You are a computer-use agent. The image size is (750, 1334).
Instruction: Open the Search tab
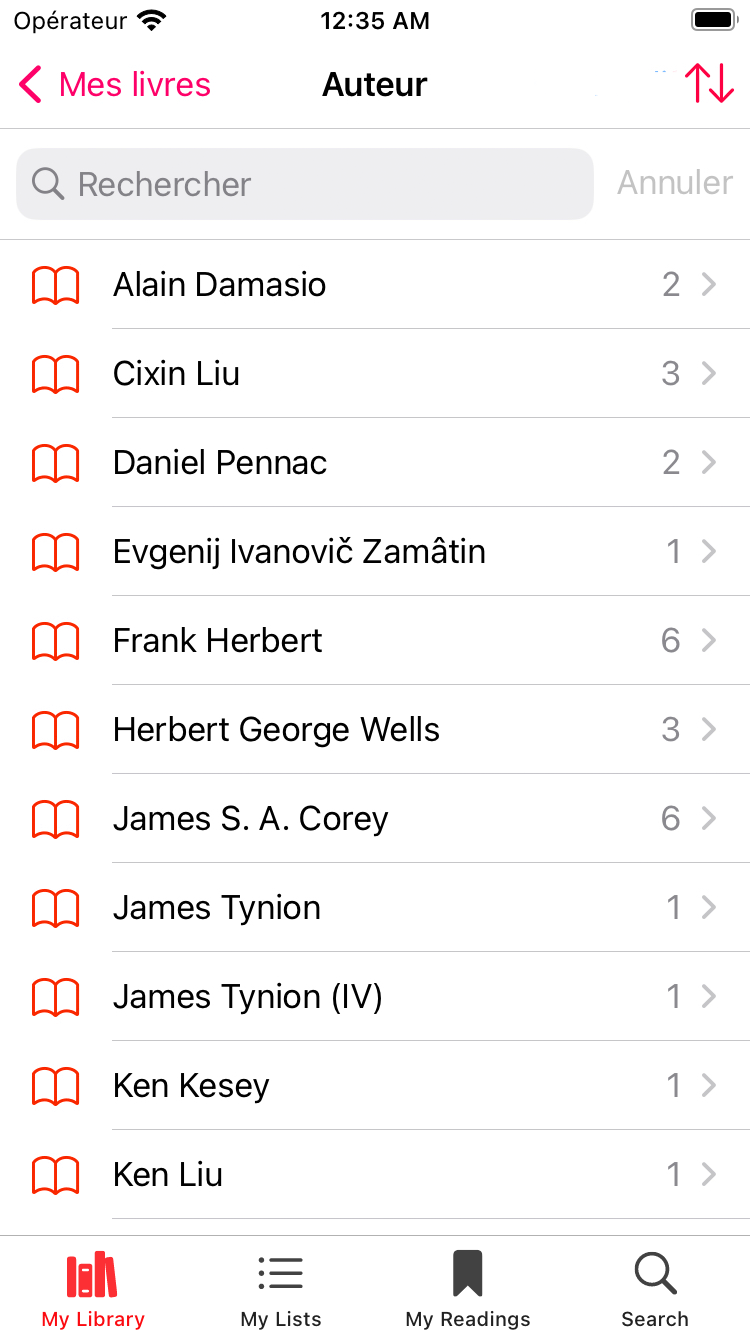click(x=655, y=1290)
